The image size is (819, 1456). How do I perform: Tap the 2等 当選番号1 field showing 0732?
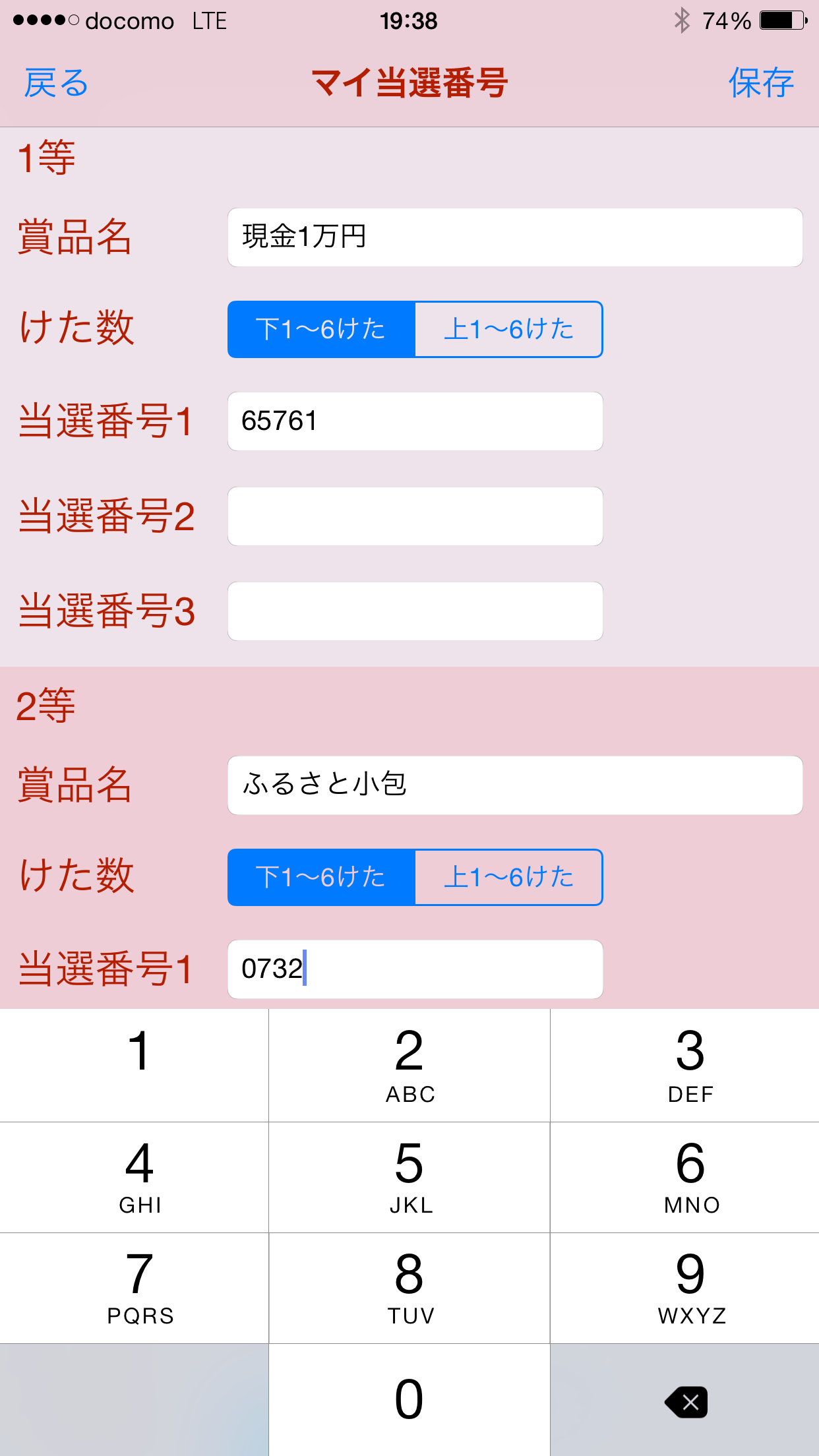(415, 969)
